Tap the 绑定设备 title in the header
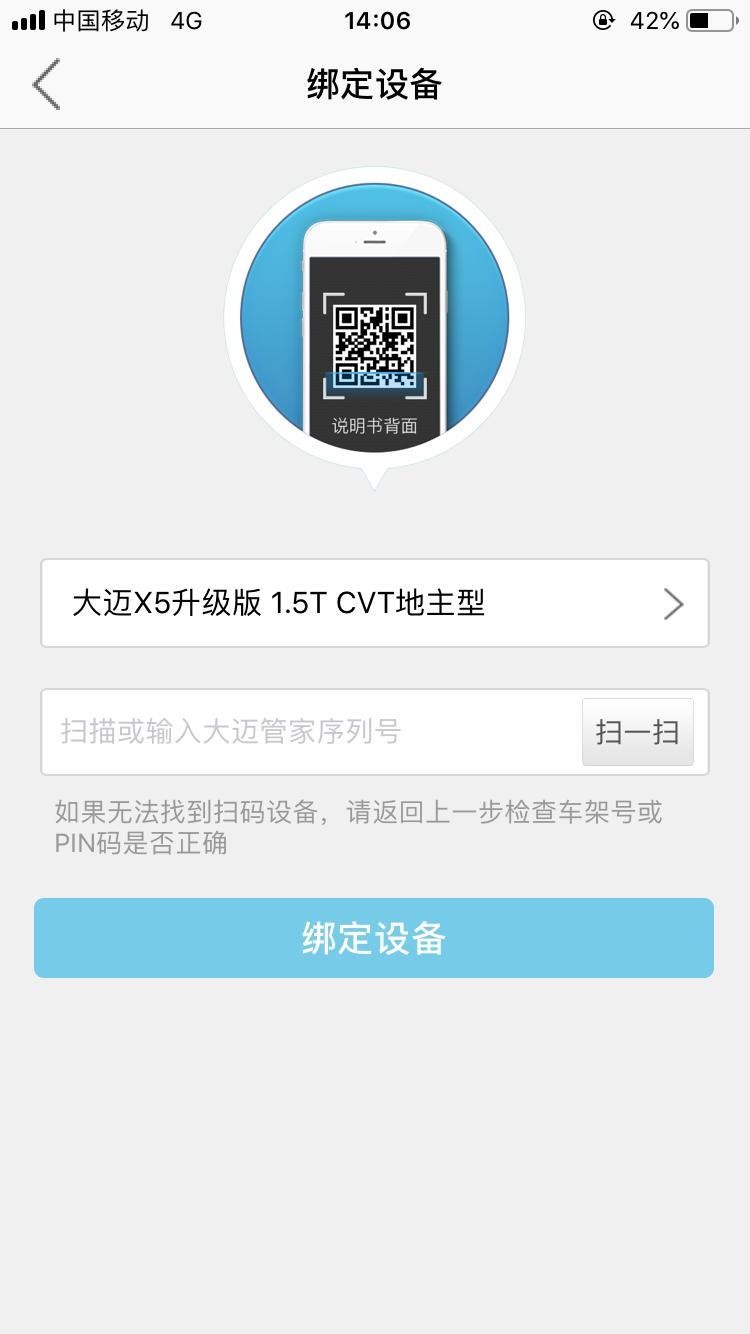The image size is (750, 1334). pyautogui.click(x=375, y=85)
